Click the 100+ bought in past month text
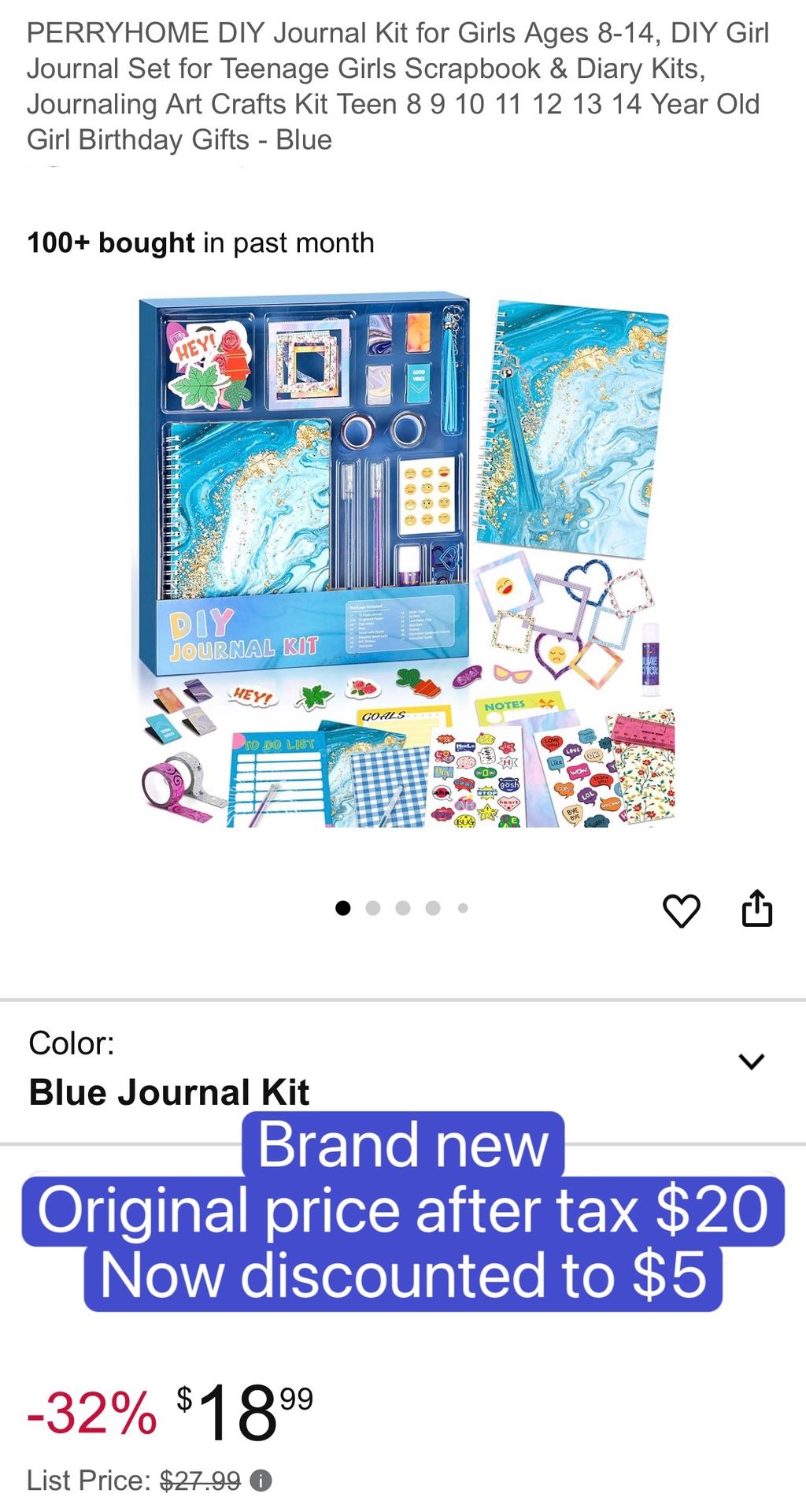 click(x=200, y=243)
